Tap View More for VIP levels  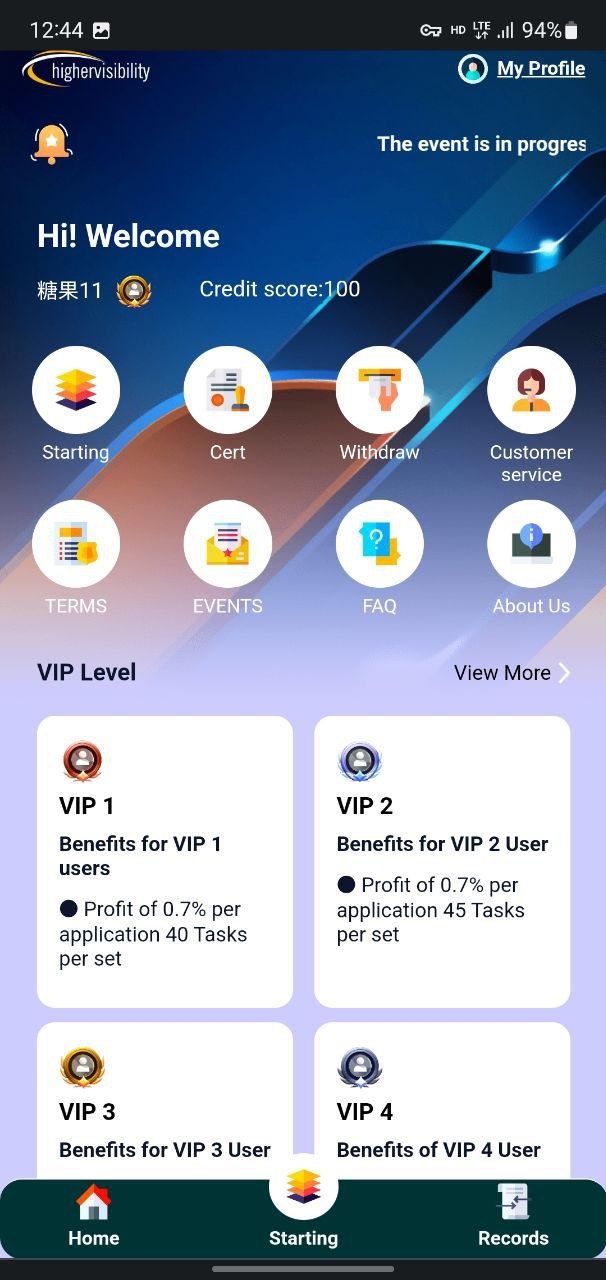[x=511, y=673]
